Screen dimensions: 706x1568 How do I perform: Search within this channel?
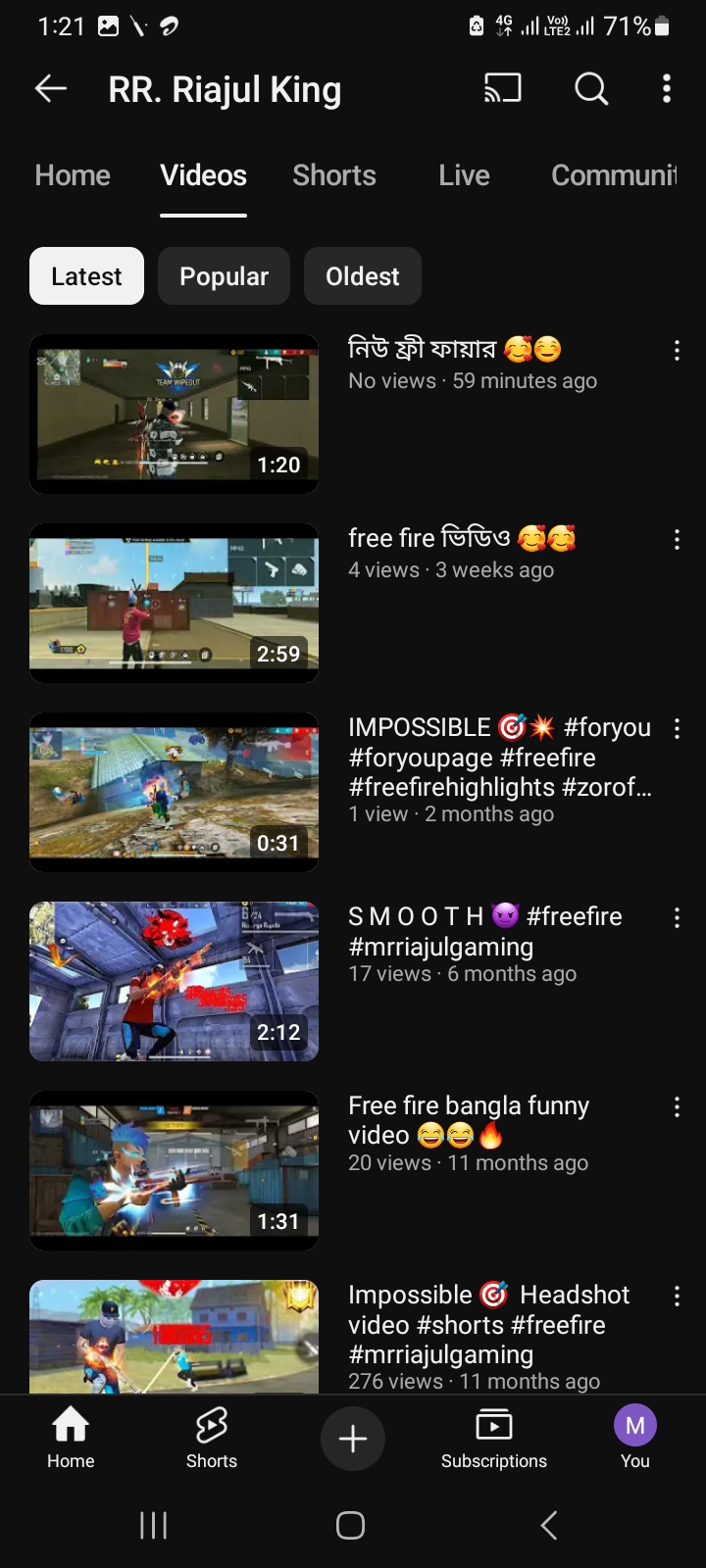pos(591,89)
